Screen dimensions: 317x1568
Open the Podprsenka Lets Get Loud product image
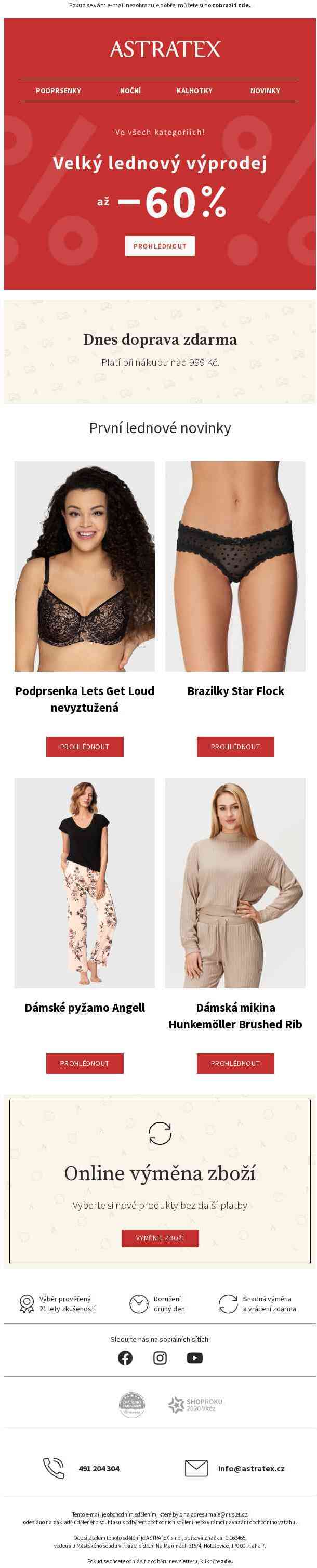tap(85, 566)
